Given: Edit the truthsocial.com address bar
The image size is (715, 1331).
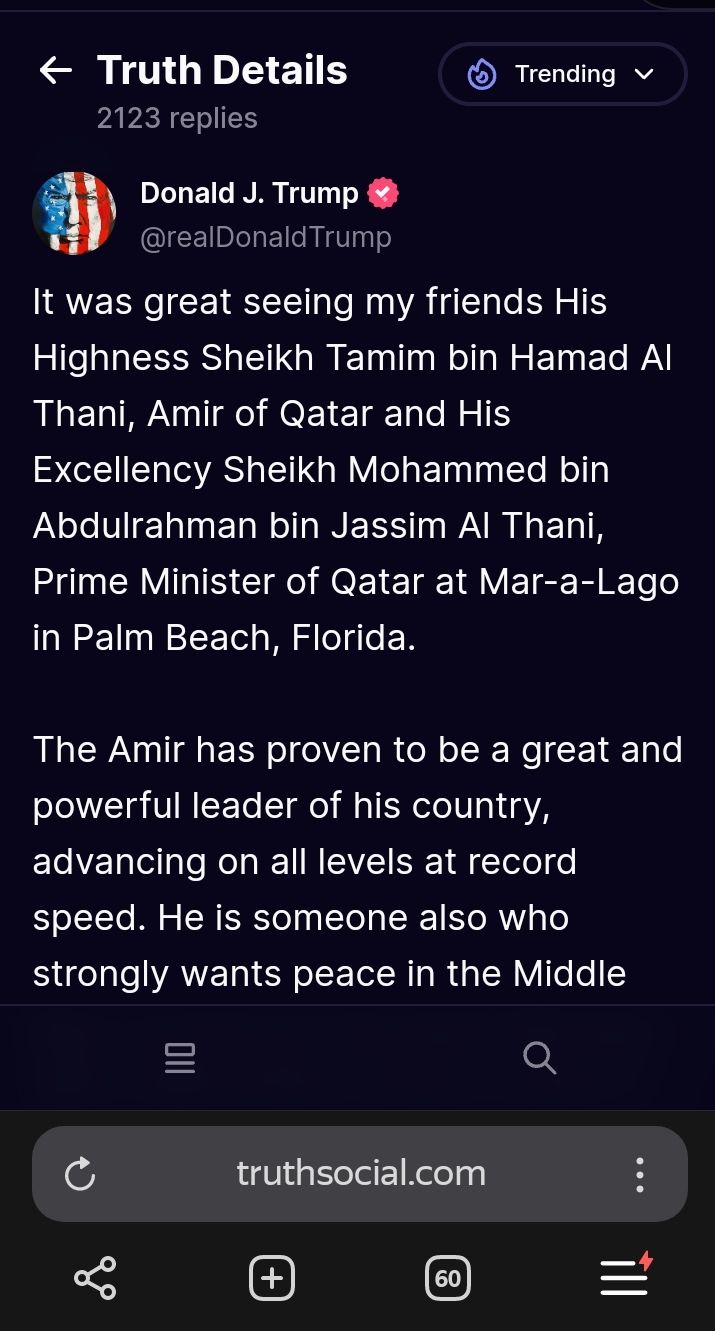Looking at the screenshot, I should click(360, 1173).
